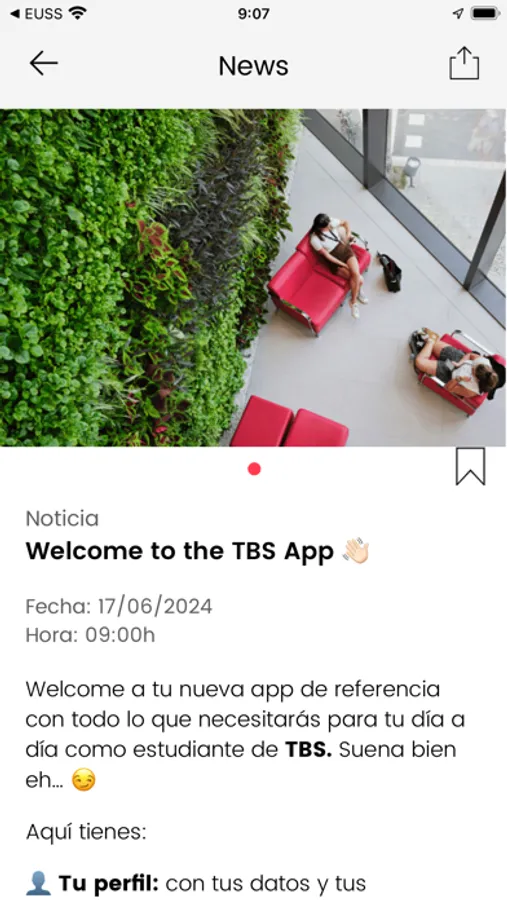Bookmark the Welcome to the TBS App article
This screenshot has width=507, height=900.
470,466
